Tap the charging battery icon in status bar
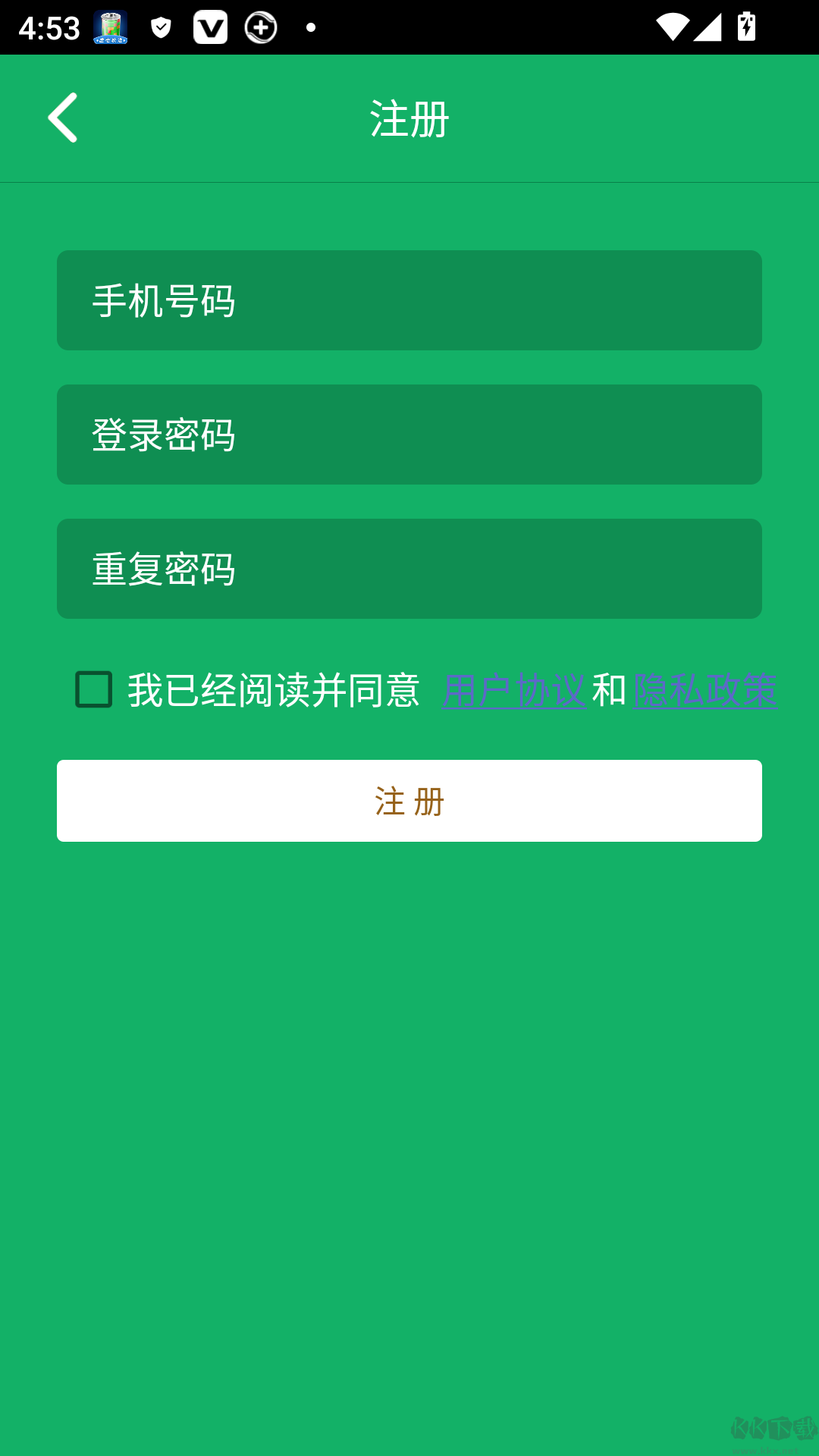The height and width of the screenshot is (1456, 819). [745, 27]
